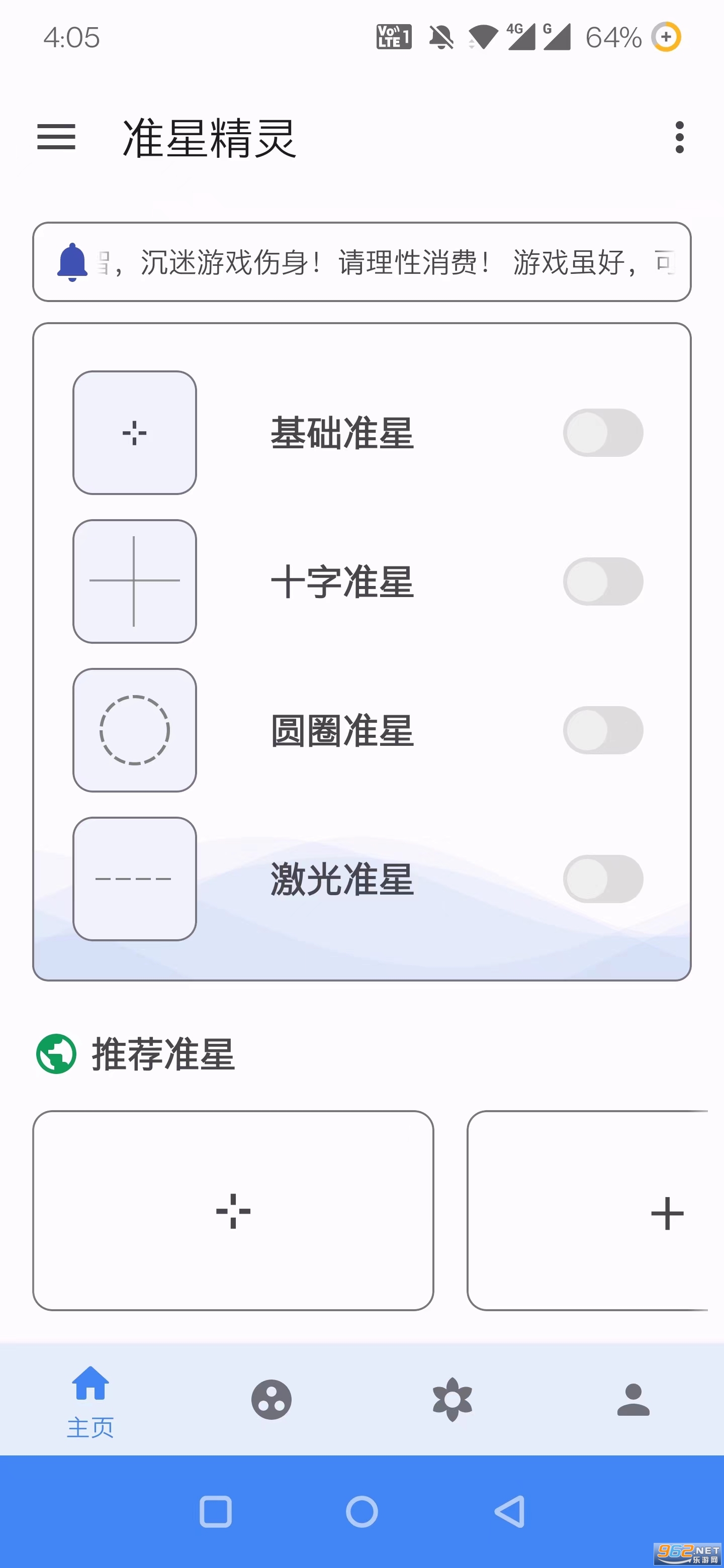This screenshot has height=1568, width=724.
Task: Tap the scrolling notice bell banner
Action: point(361,262)
